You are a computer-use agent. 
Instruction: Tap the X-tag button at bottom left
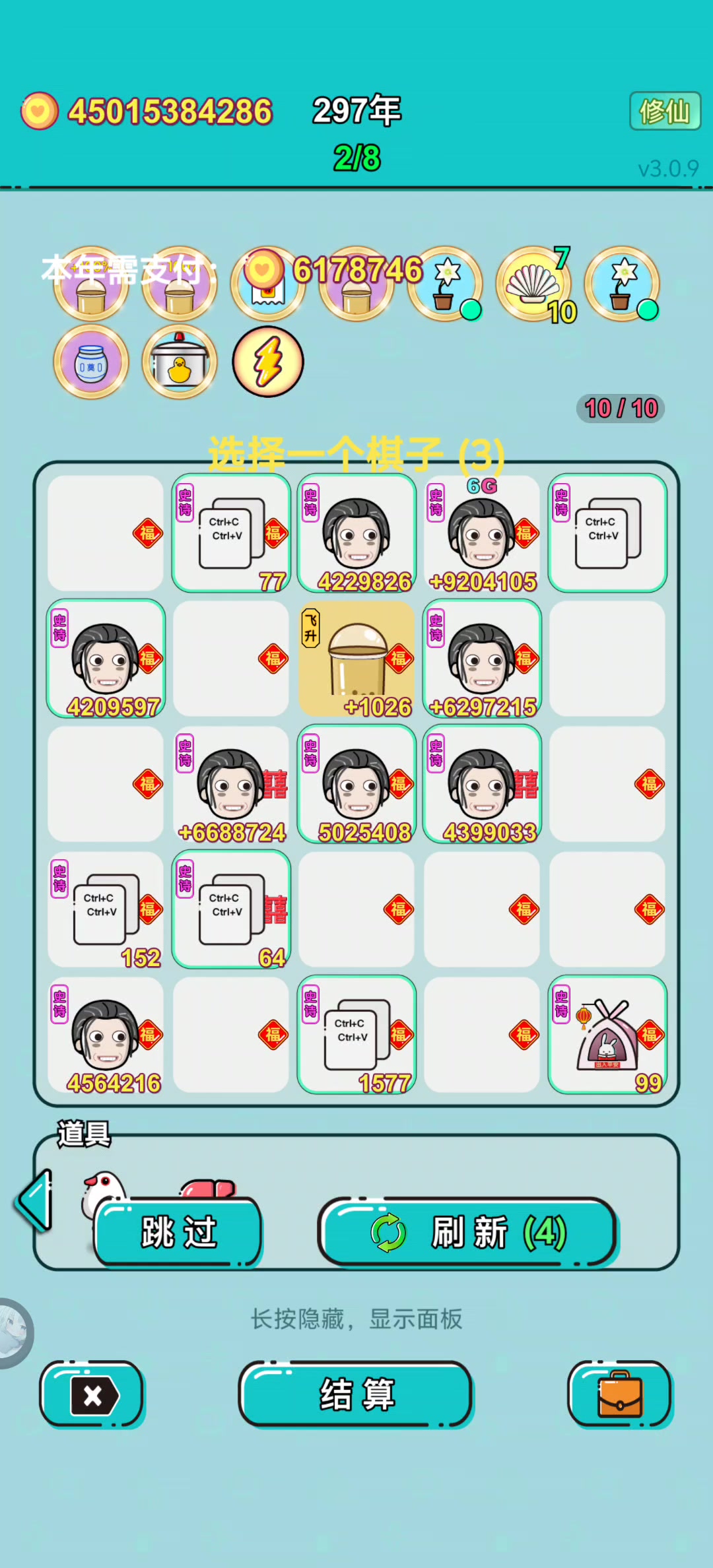coord(92,1394)
